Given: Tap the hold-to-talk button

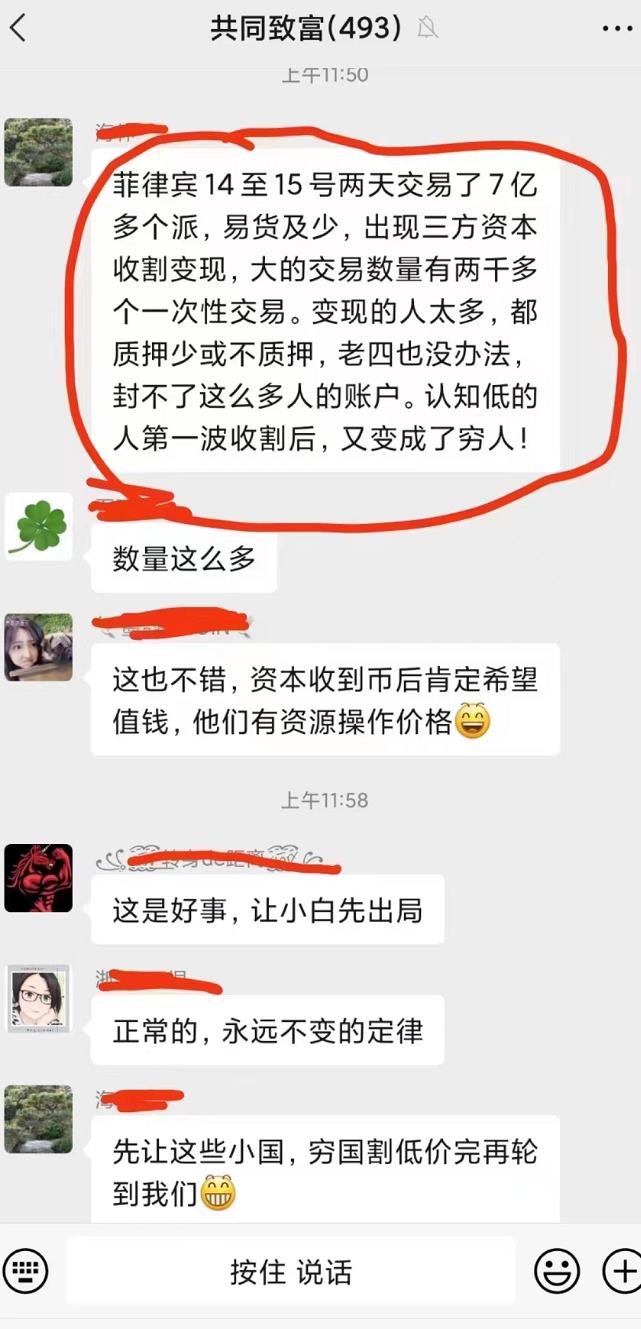Looking at the screenshot, I should [291, 1272].
